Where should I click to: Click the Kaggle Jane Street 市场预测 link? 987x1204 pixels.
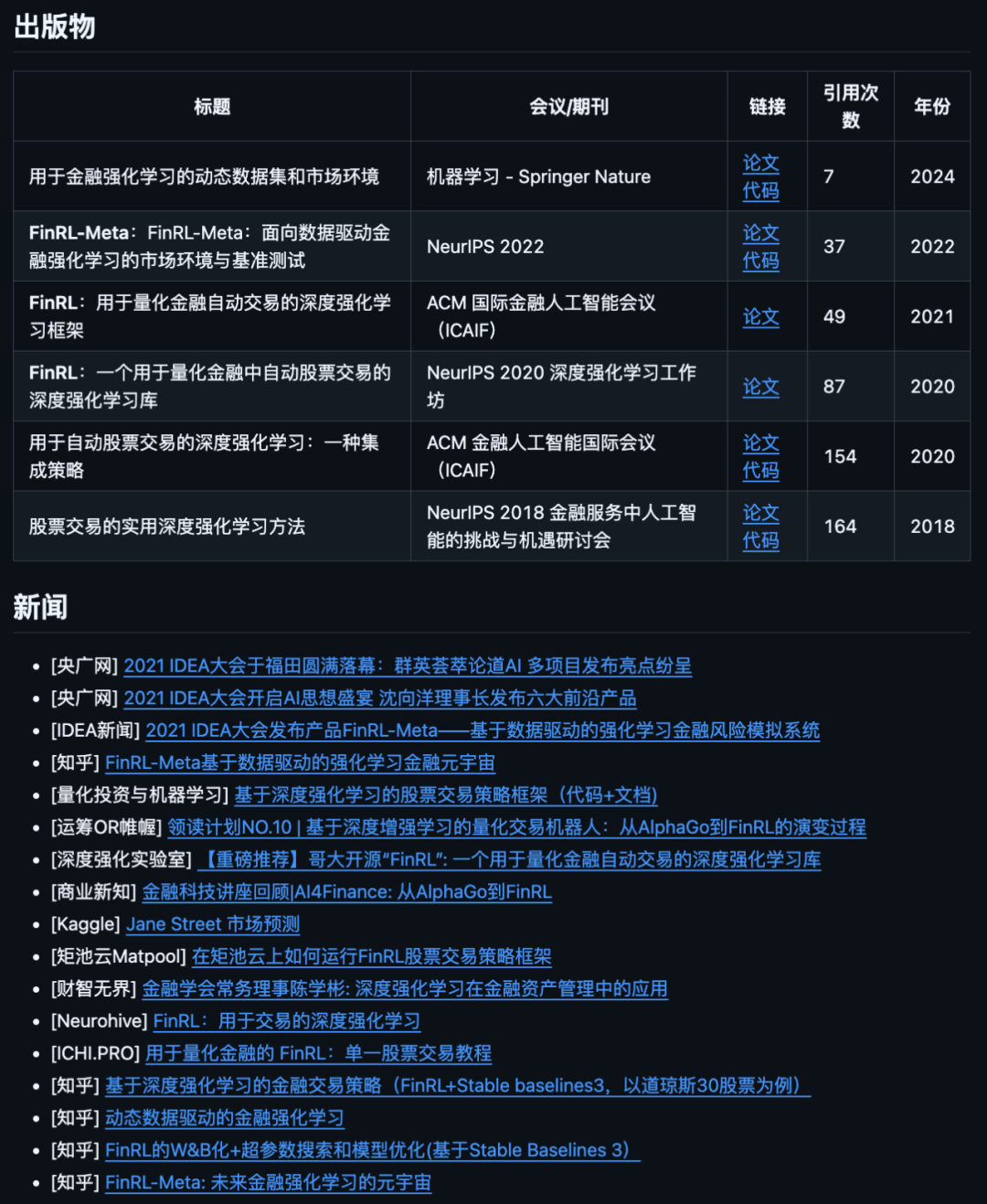[x=212, y=924]
